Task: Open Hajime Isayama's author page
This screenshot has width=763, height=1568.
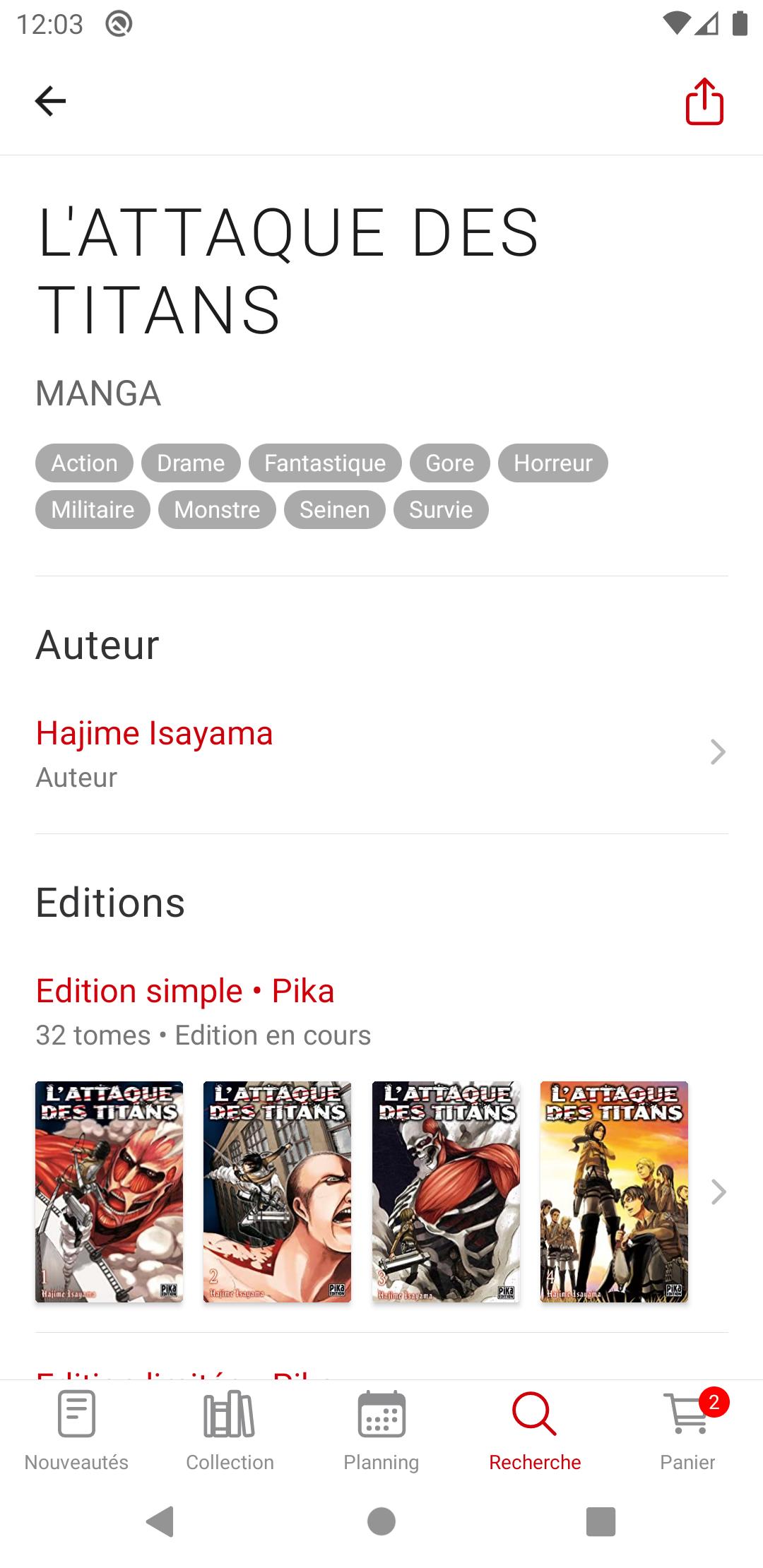Action: [x=155, y=732]
